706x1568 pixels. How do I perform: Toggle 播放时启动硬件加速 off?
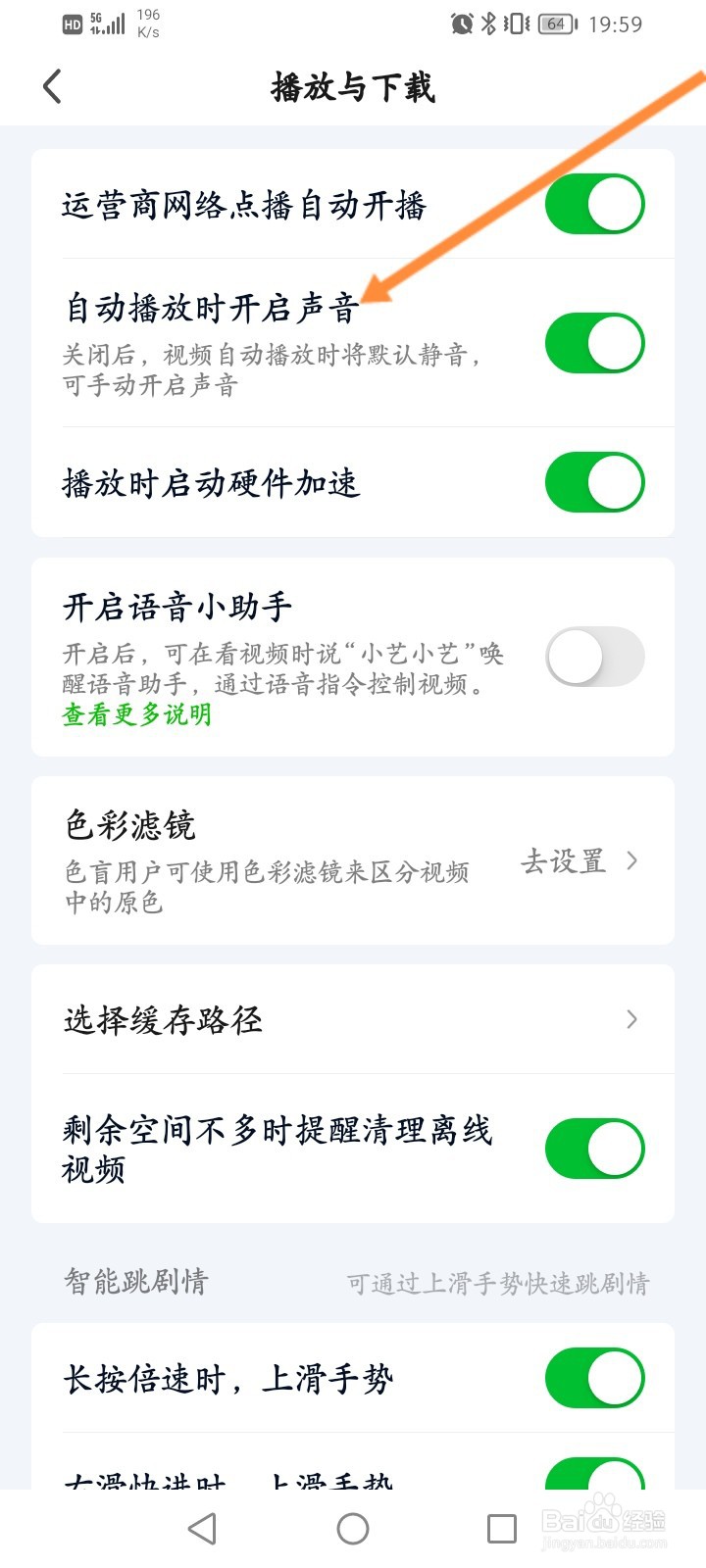(594, 482)
